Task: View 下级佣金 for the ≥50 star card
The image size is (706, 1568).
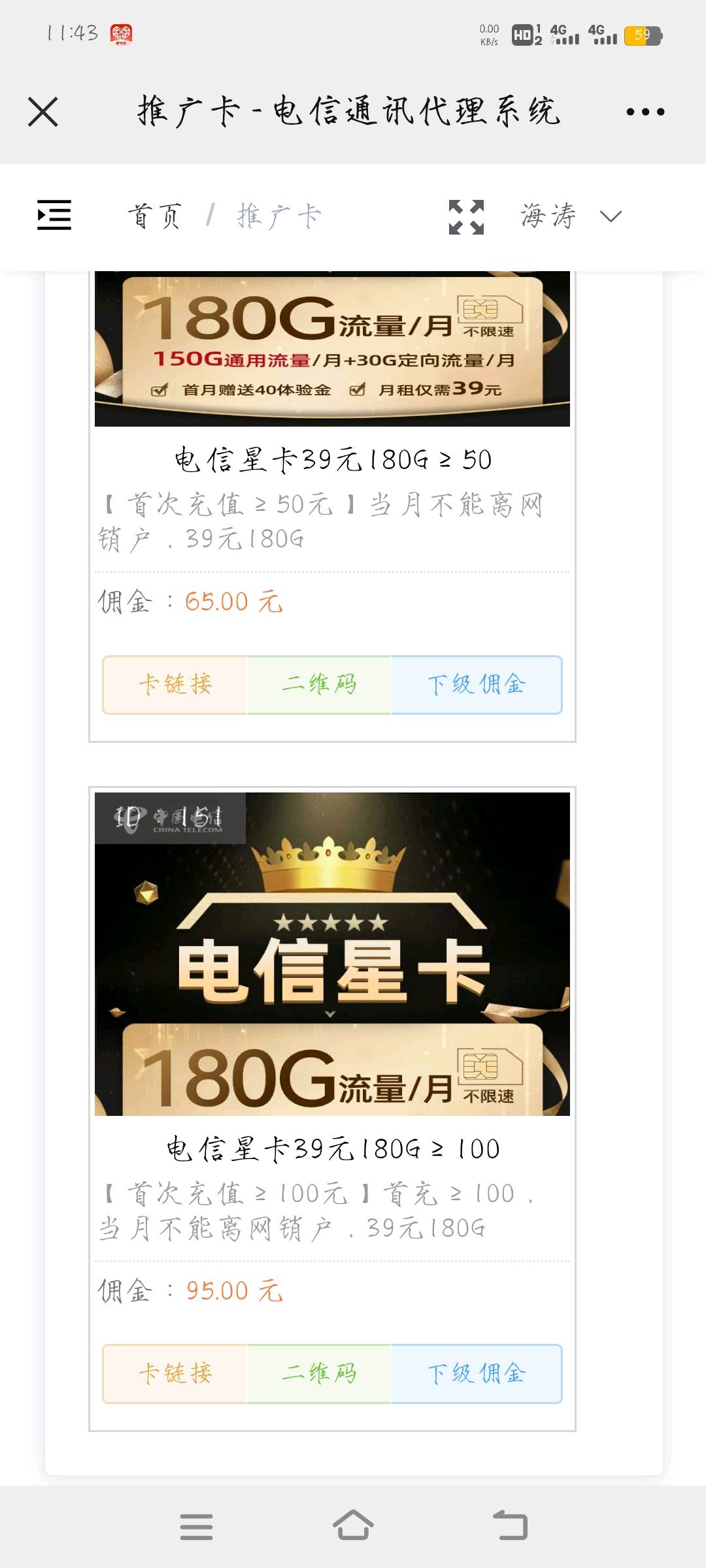Action: click(x=477, y=685)
